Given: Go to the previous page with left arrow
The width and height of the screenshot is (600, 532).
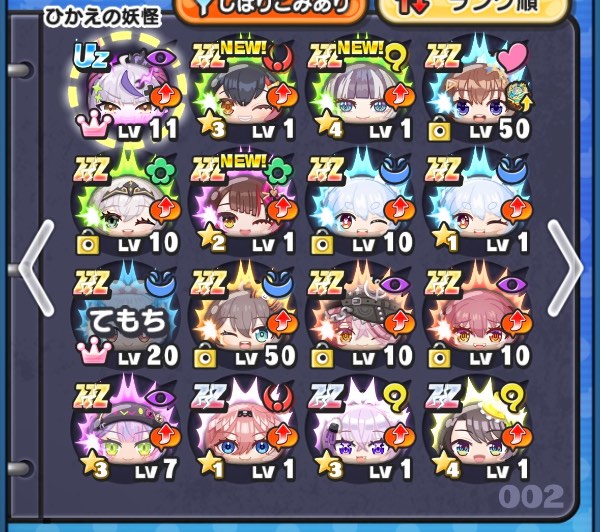Looking at the screenshot, I should [33, 268].
